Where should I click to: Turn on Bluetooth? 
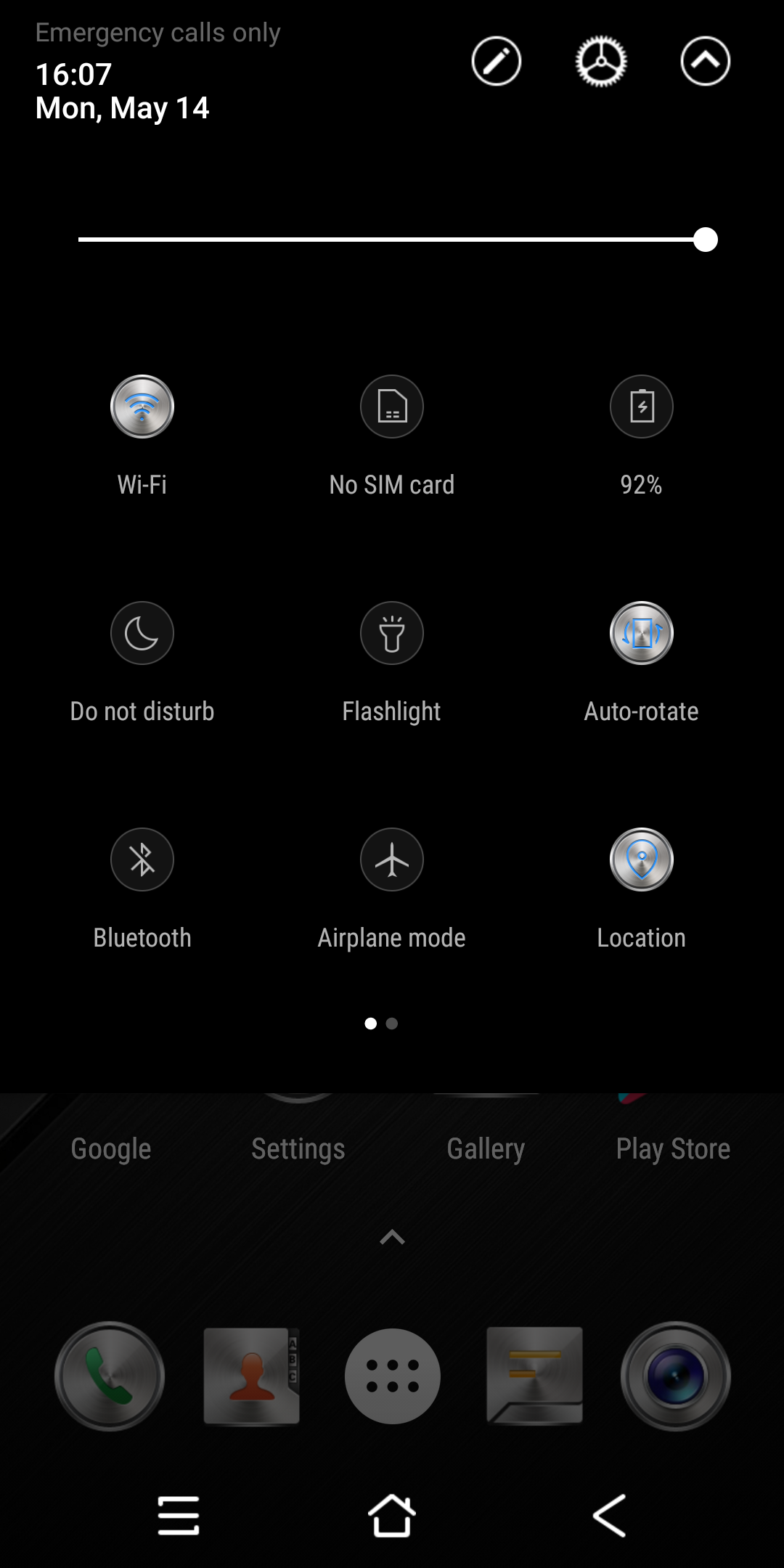tap(142, 859)
